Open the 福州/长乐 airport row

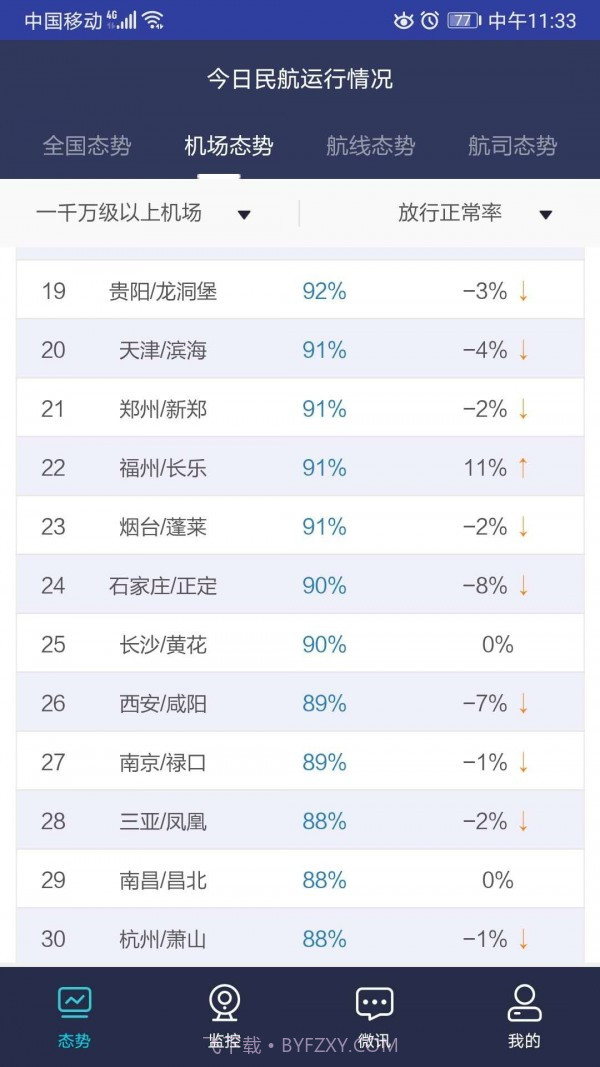(300, 468)
